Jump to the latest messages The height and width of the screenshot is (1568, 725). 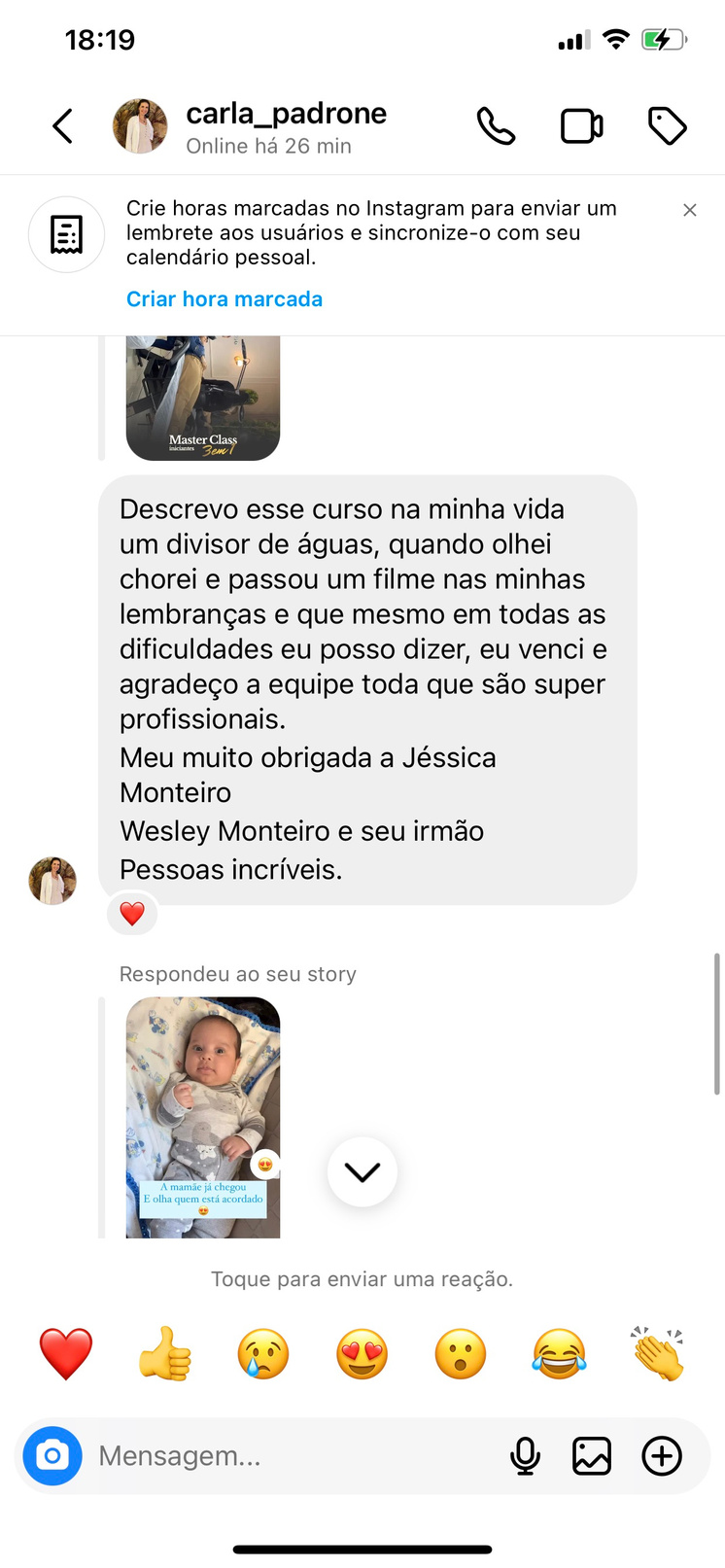click(x=362, y=1172)
